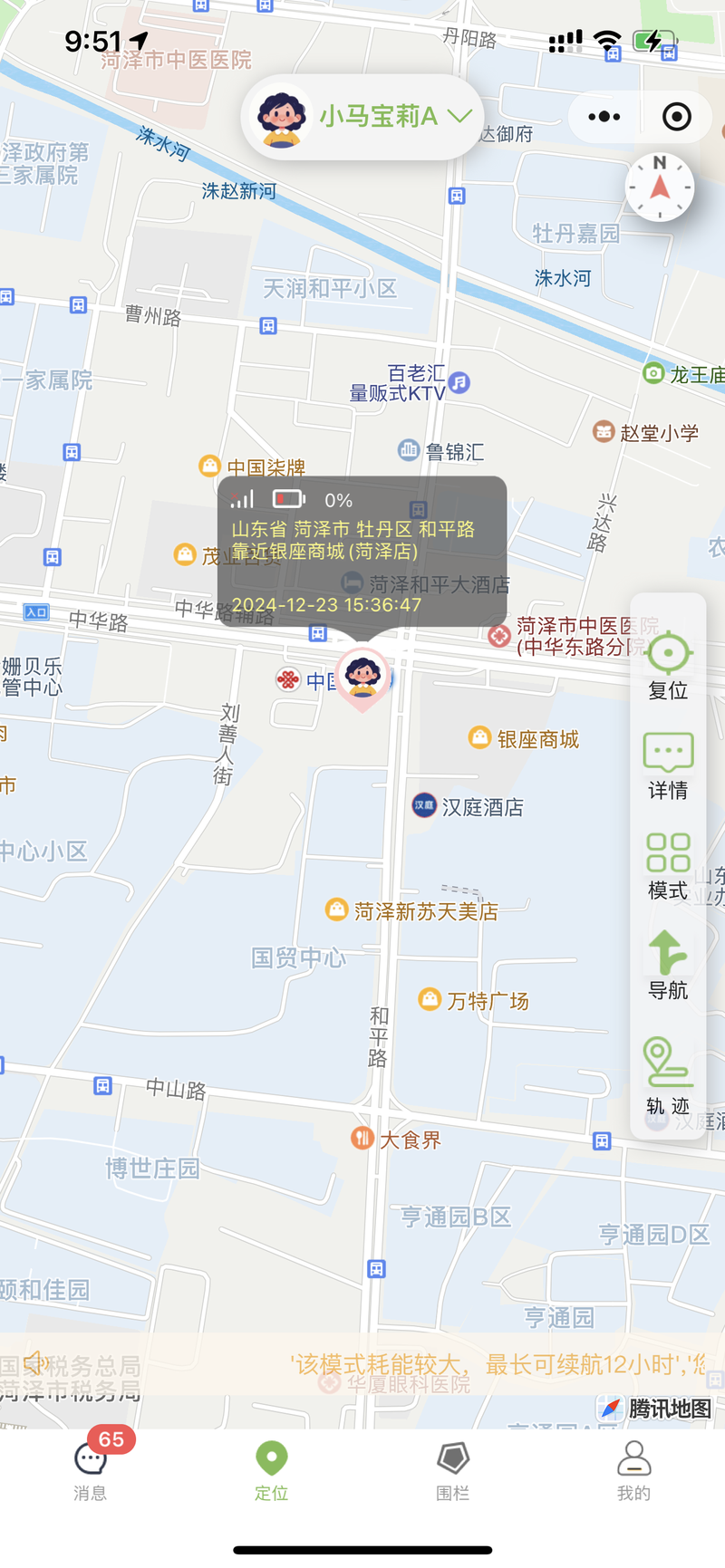This screenshot has width=725, height=1568.
Task: Tap the compass to reset the map's north
Action: 660,188
